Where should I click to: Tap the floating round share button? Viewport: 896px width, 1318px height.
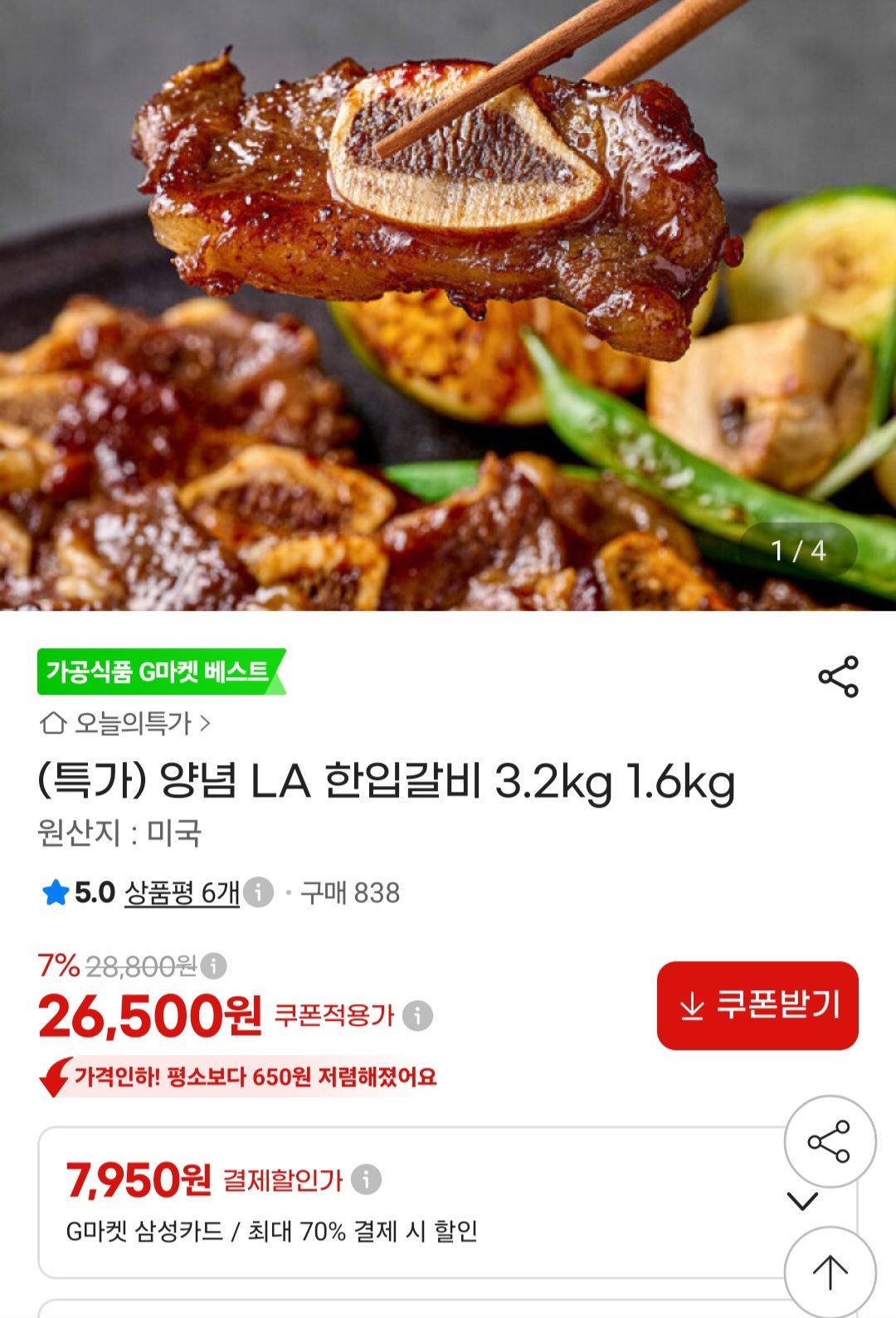(x=830, y=1141)
